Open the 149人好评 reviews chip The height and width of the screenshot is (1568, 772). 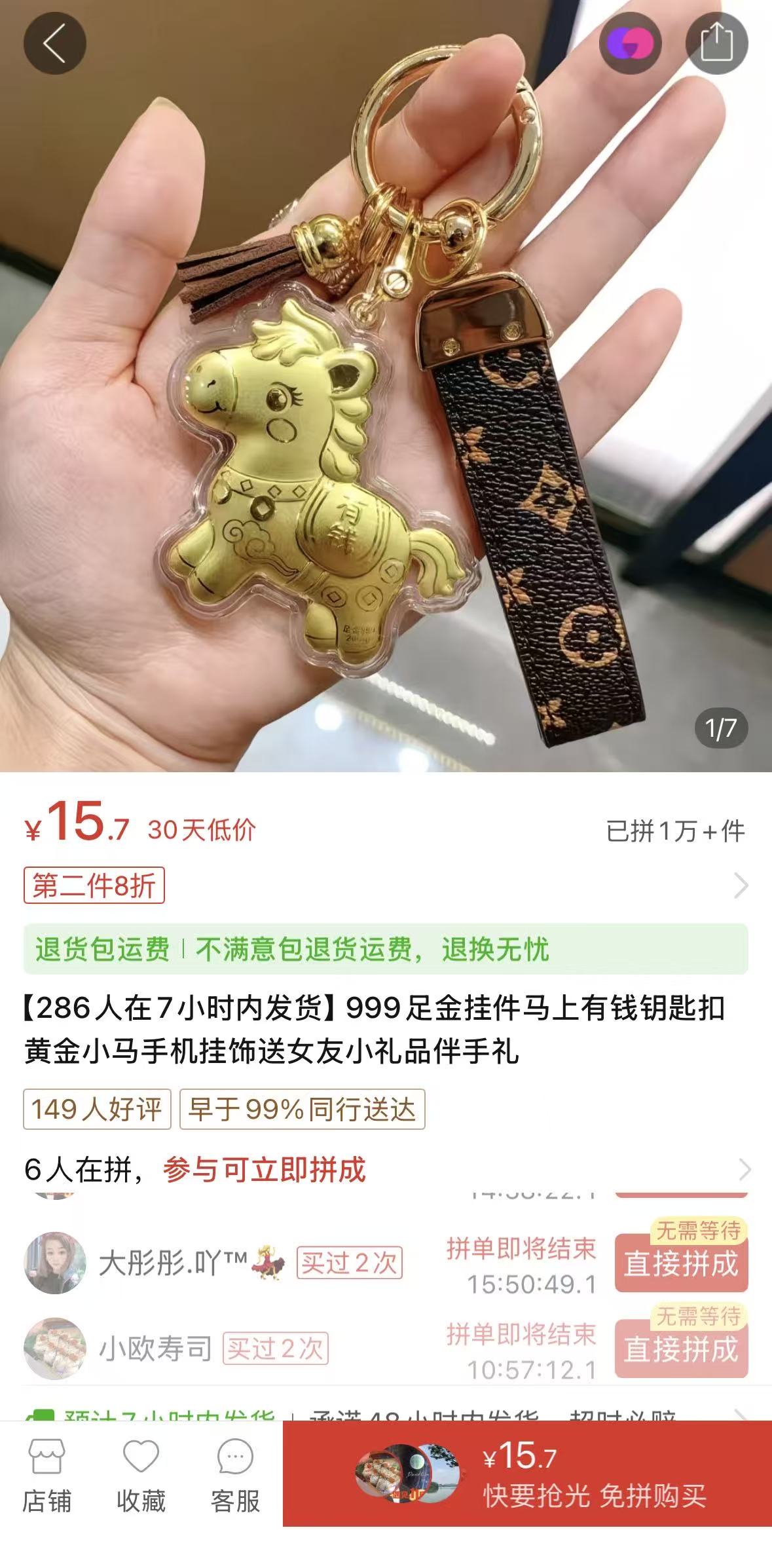click(97, 1109)
